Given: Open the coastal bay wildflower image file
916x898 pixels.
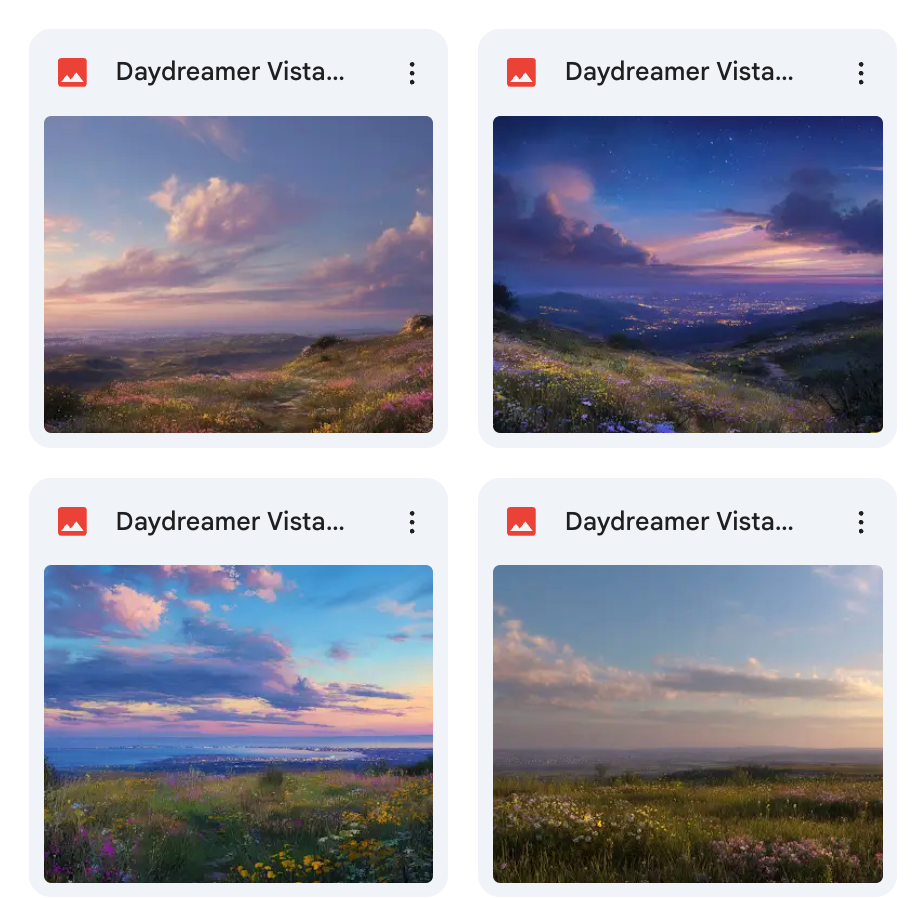Looking at the screenshot, I should 238,723.
